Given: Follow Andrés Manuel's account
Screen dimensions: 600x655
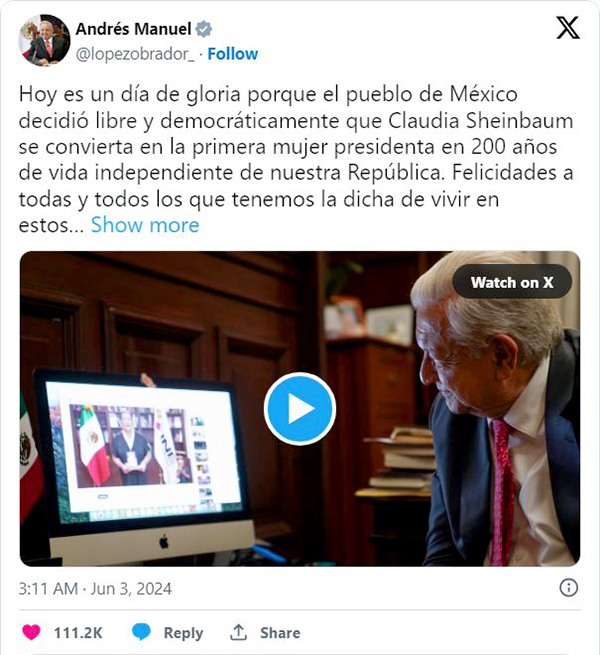Looking at the screenshot, I should coord(232,54).
